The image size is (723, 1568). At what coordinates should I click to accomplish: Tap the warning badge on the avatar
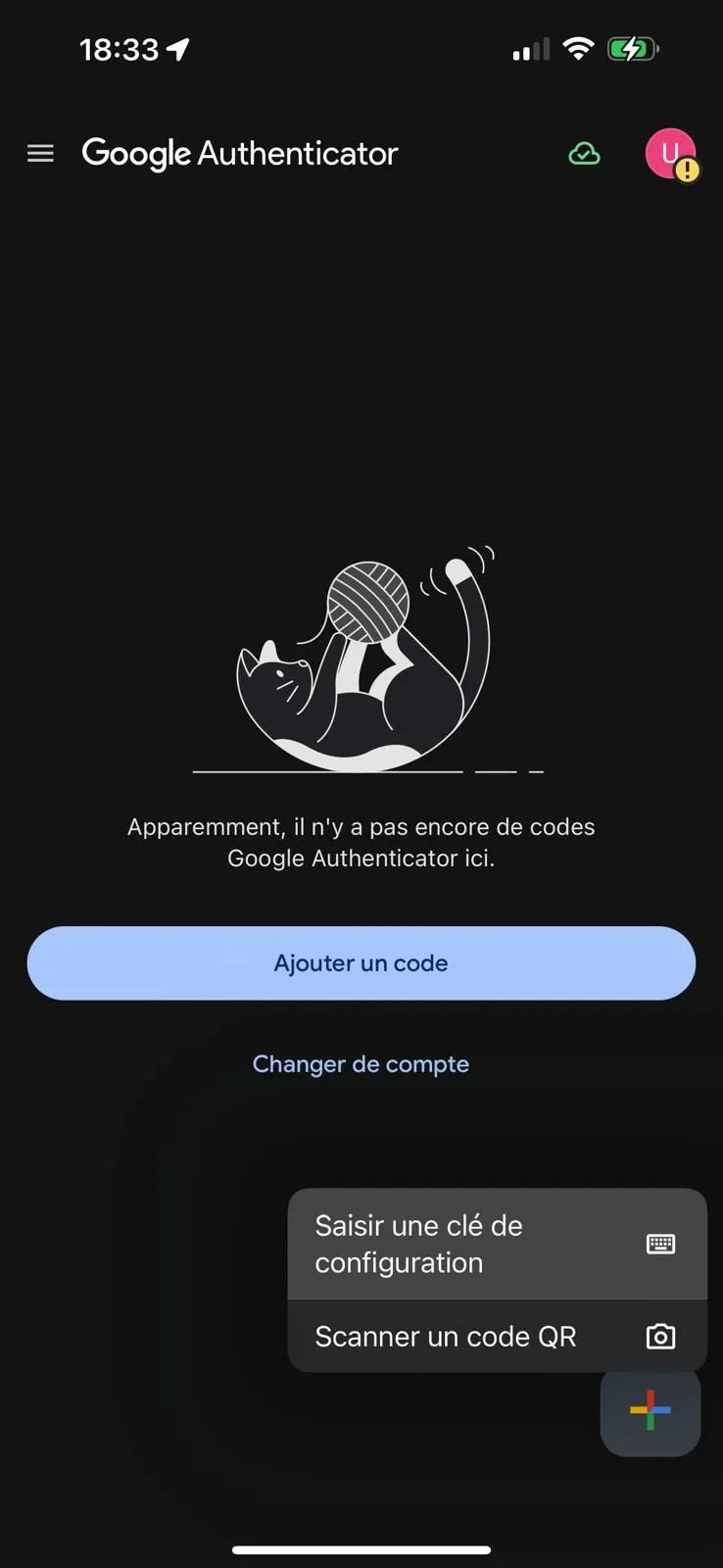687,171
